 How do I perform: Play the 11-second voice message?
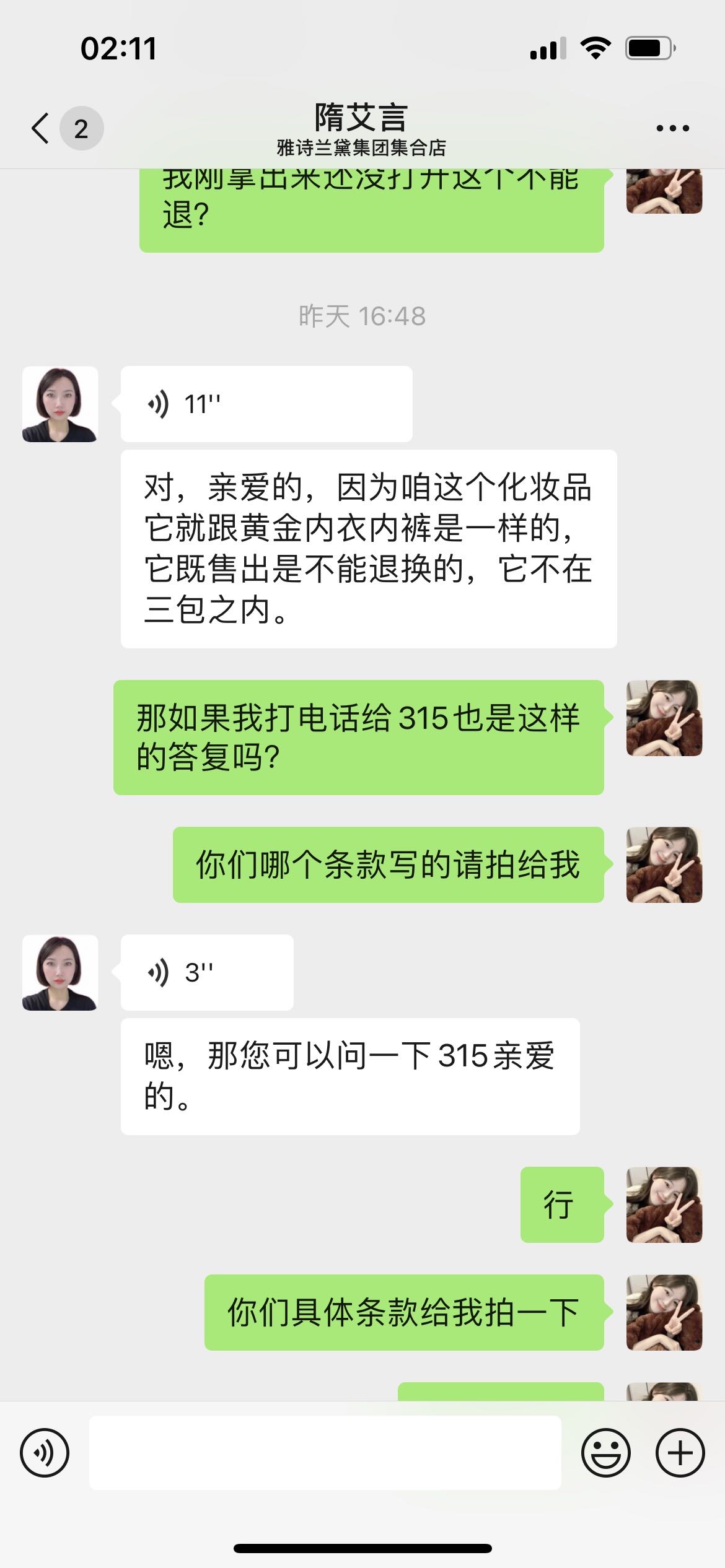point(266,404)
